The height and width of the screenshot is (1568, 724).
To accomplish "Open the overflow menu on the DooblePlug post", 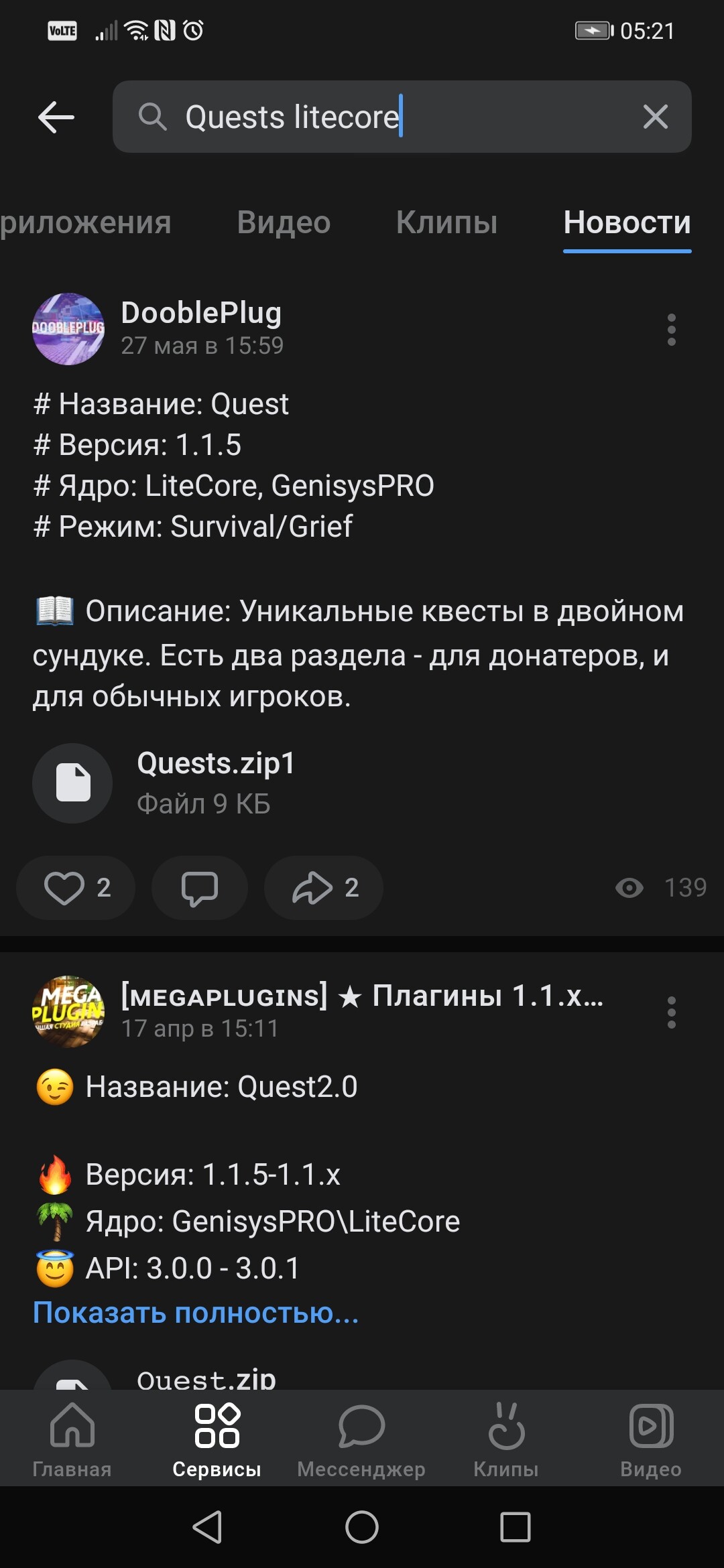I will [671, 330].
